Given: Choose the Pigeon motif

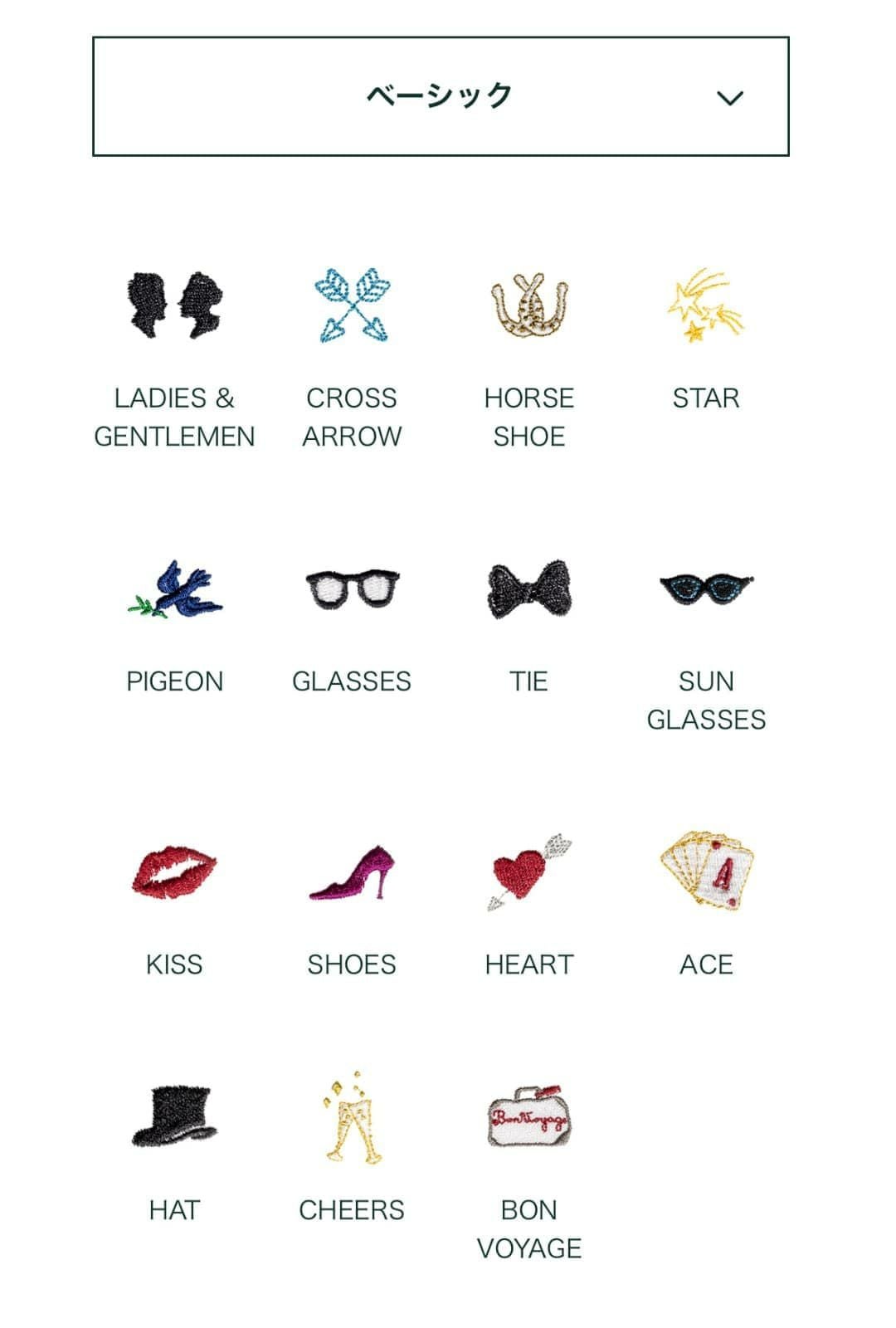Looking at the screenshot, I should (x=174, y=589).
